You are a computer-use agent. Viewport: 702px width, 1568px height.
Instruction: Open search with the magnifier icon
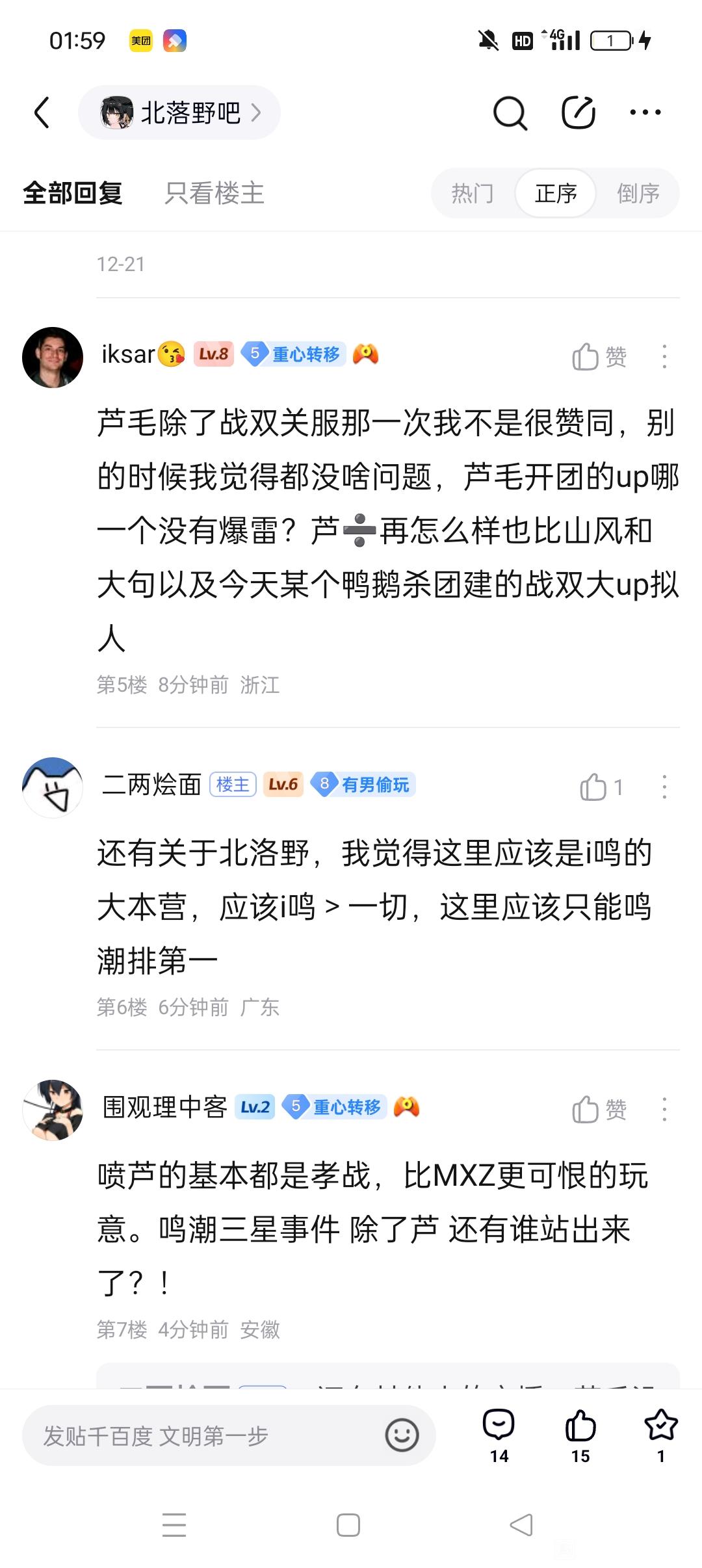[510, 113]
